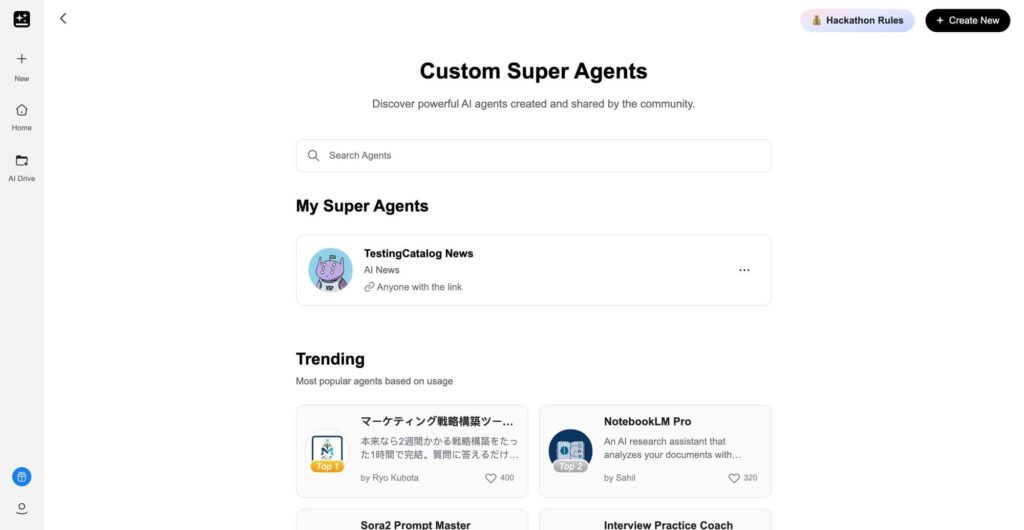Go back using the top-left arrow
The height and width of the screenshot is (530, 1024).
click(x=63, y=19)
